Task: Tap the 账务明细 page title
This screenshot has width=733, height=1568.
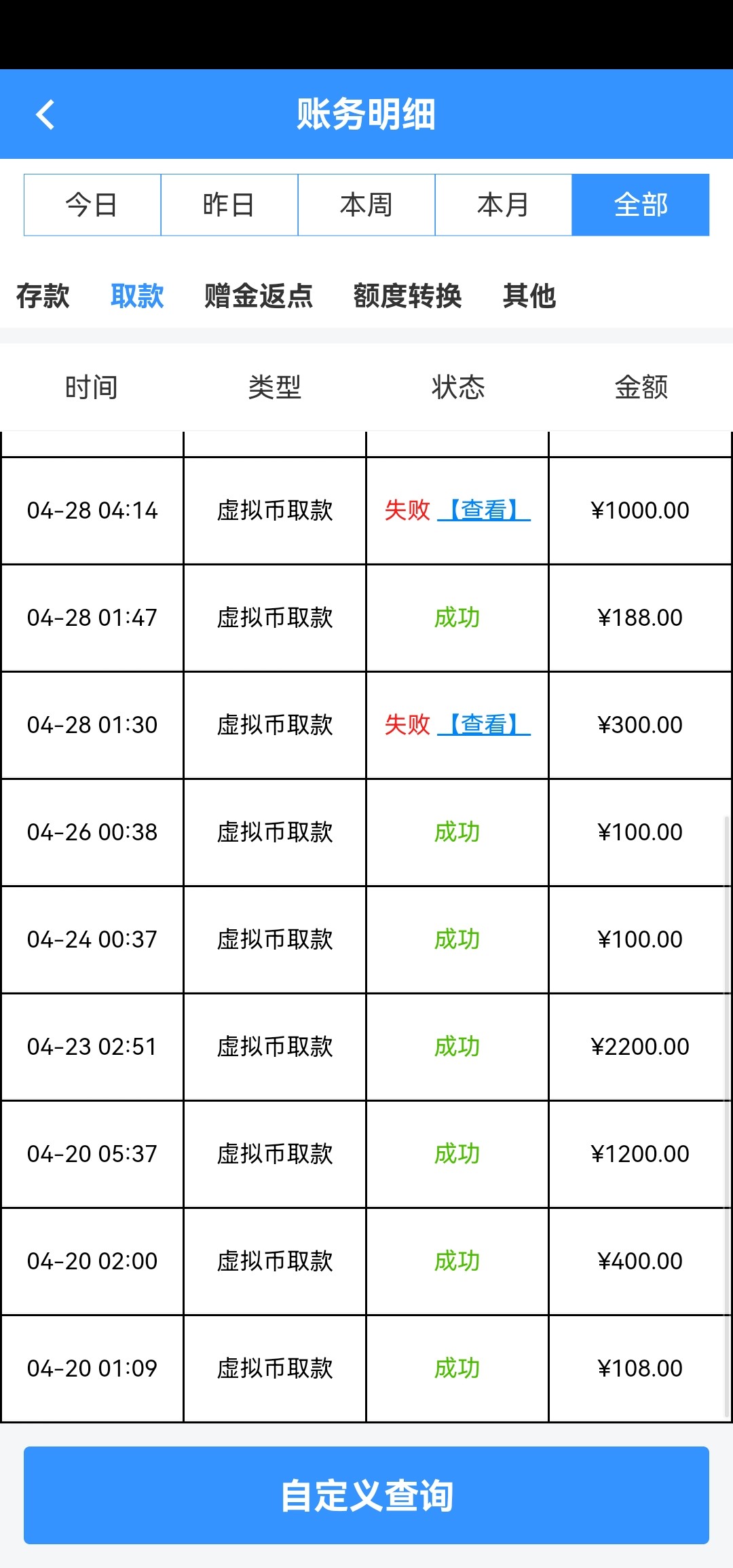Action: point(366,114)
